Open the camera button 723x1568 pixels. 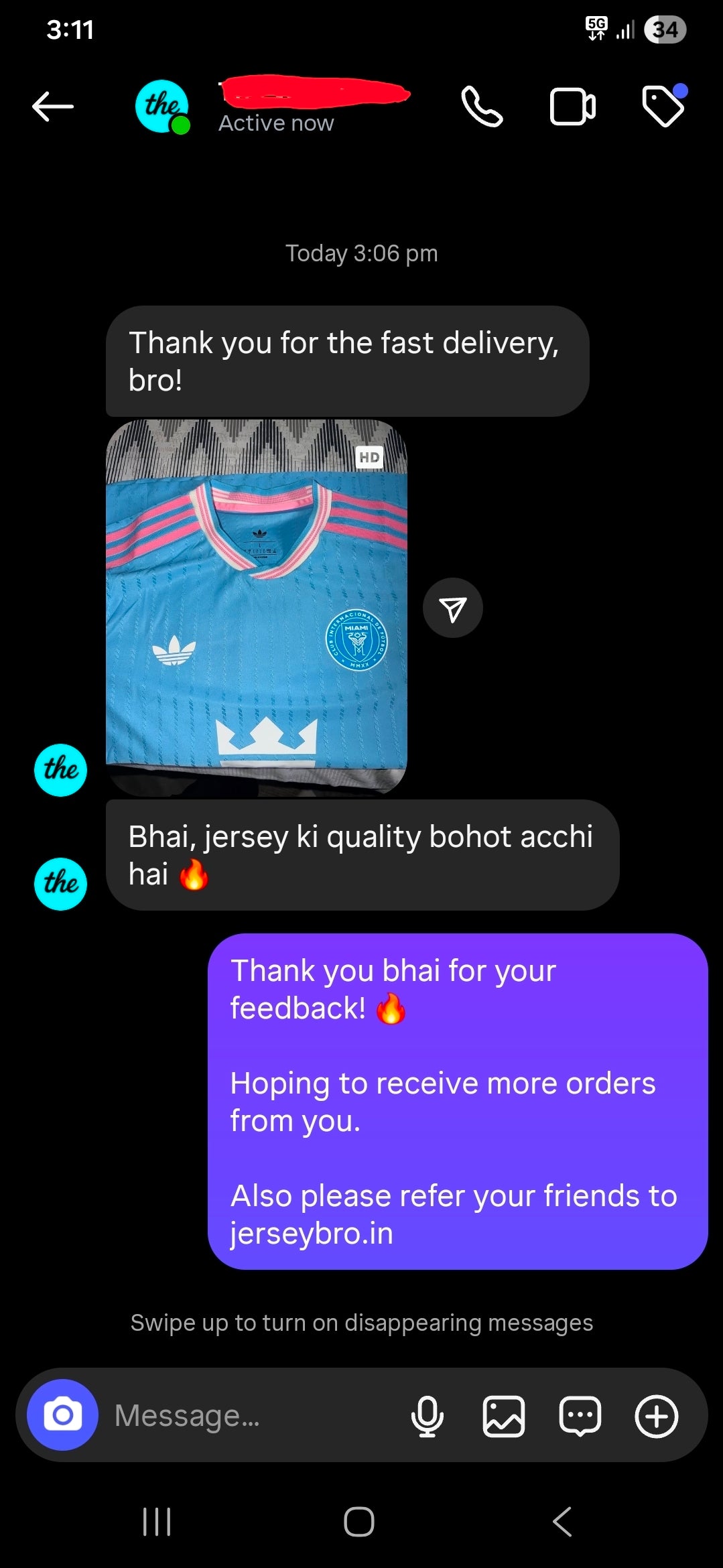coord(62,1415)
